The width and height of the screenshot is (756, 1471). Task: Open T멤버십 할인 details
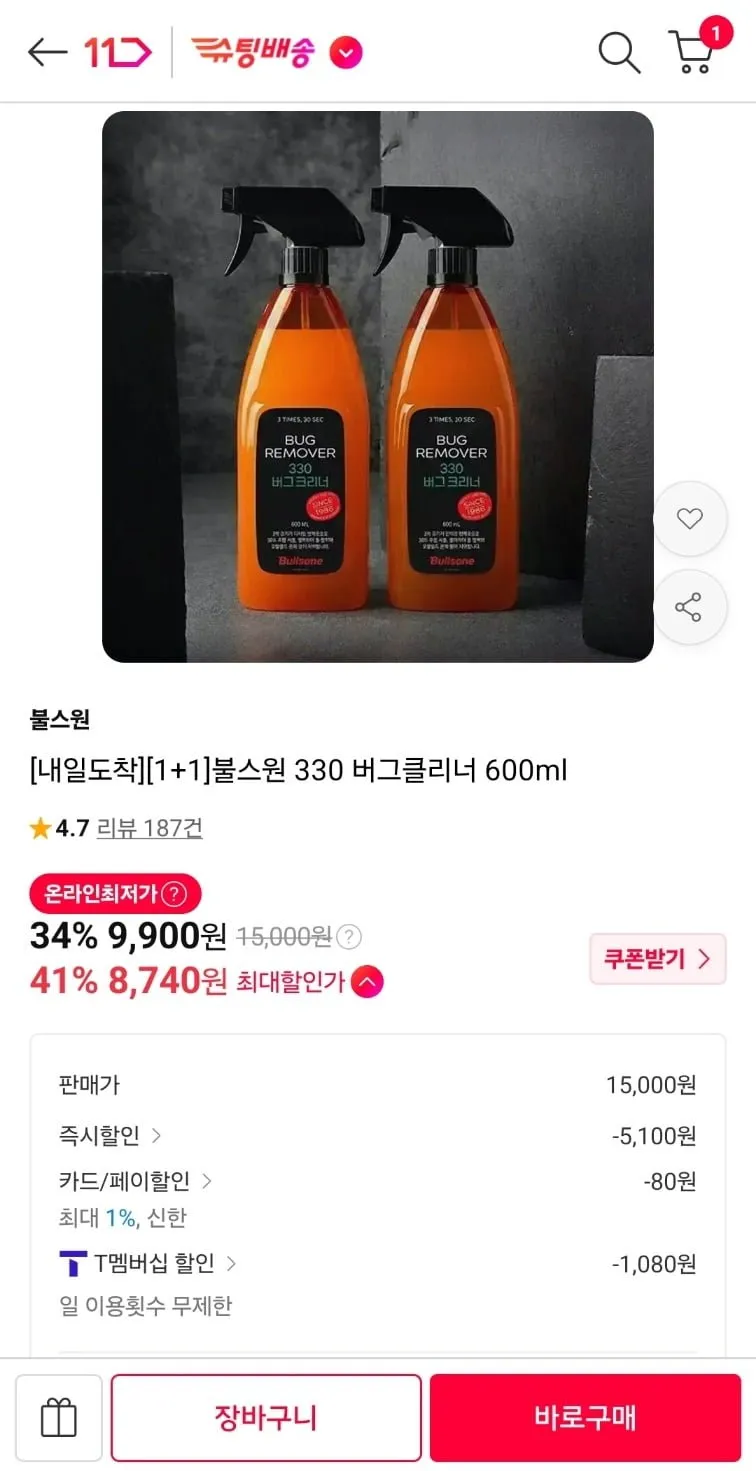(148, 1263)
